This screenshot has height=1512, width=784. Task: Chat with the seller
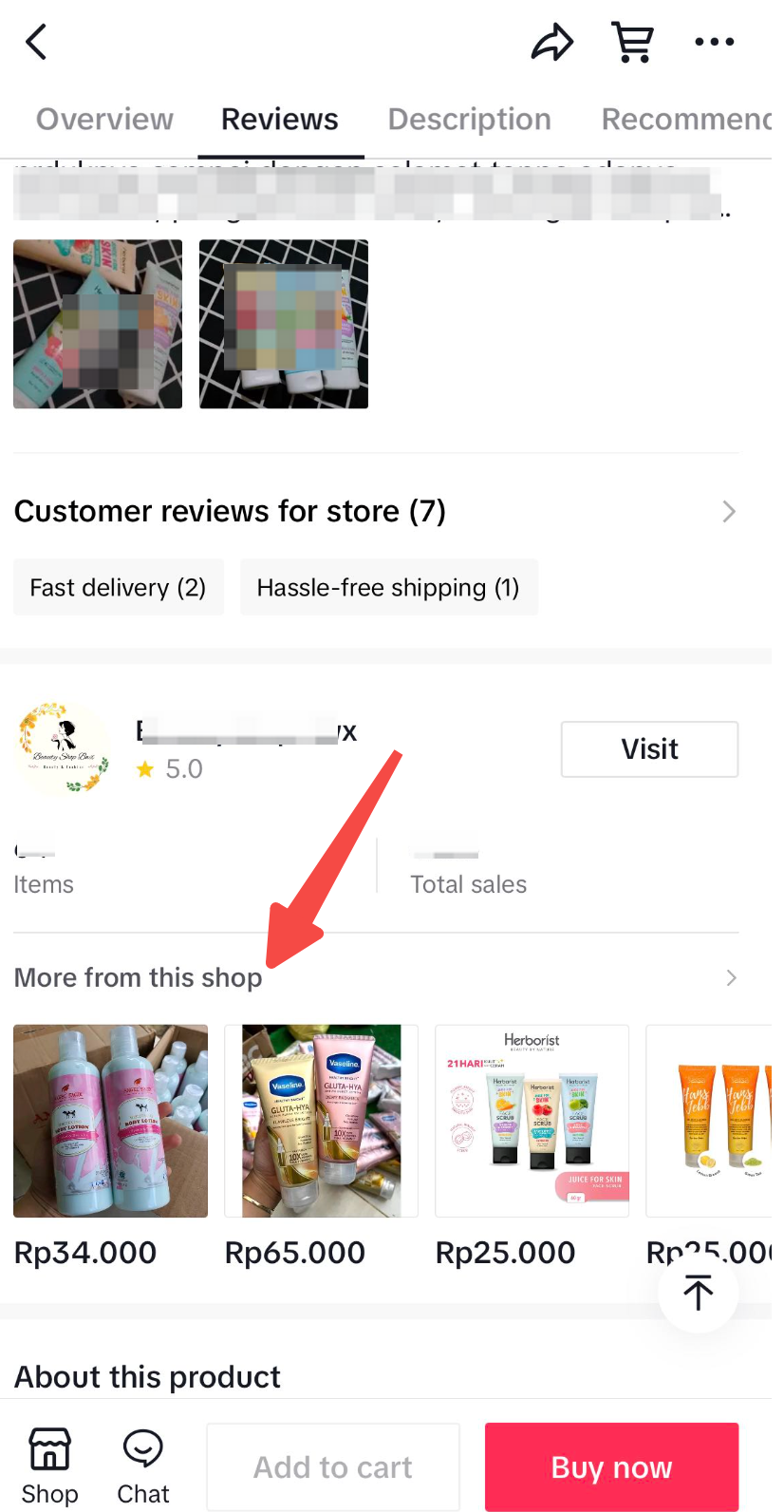pyautogui.click(x=143, y=1466)
